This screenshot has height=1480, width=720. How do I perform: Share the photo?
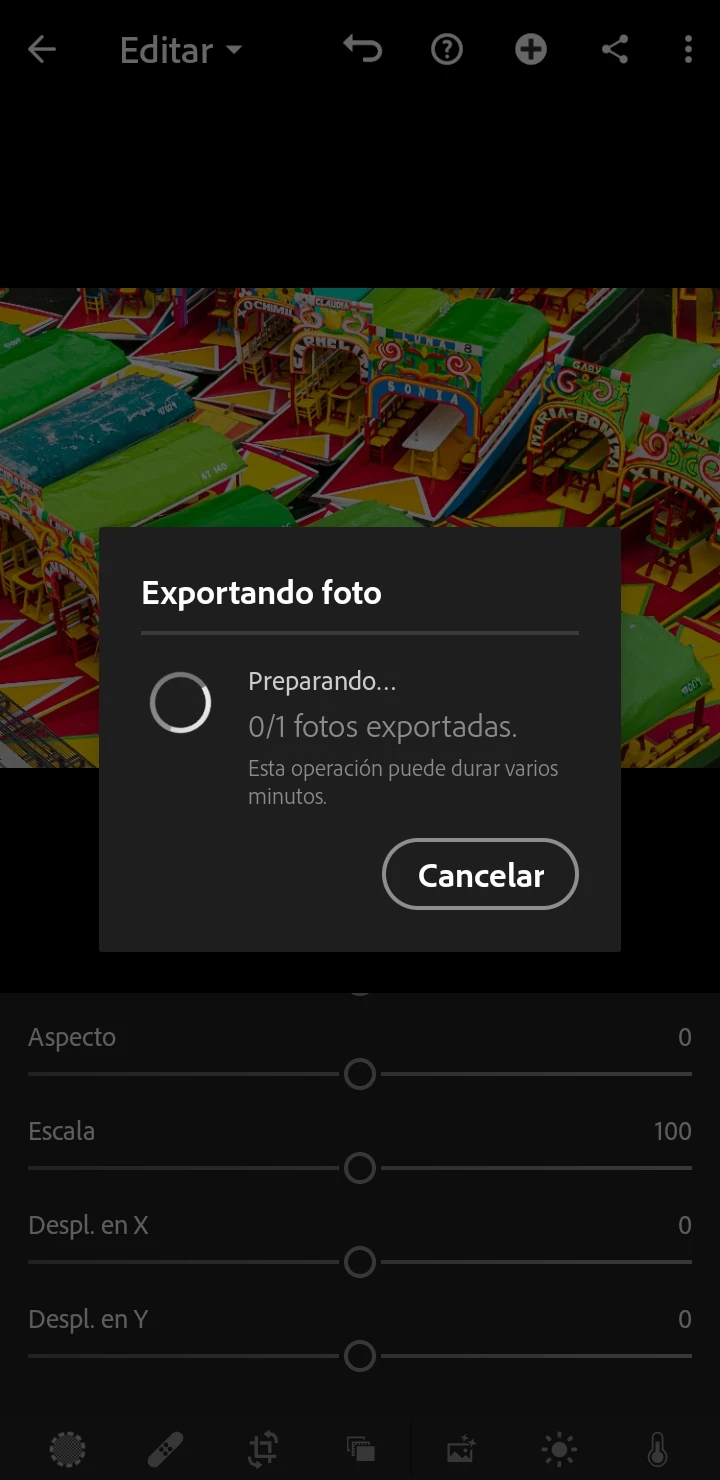615,49
